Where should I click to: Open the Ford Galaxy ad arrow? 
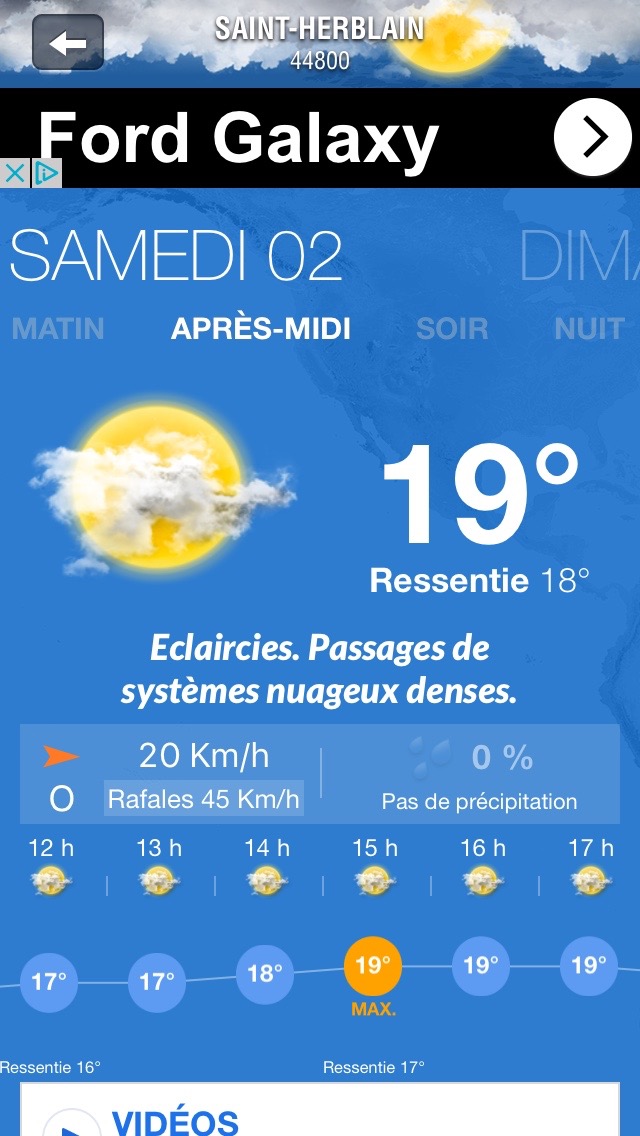click(x=593, y=138)
